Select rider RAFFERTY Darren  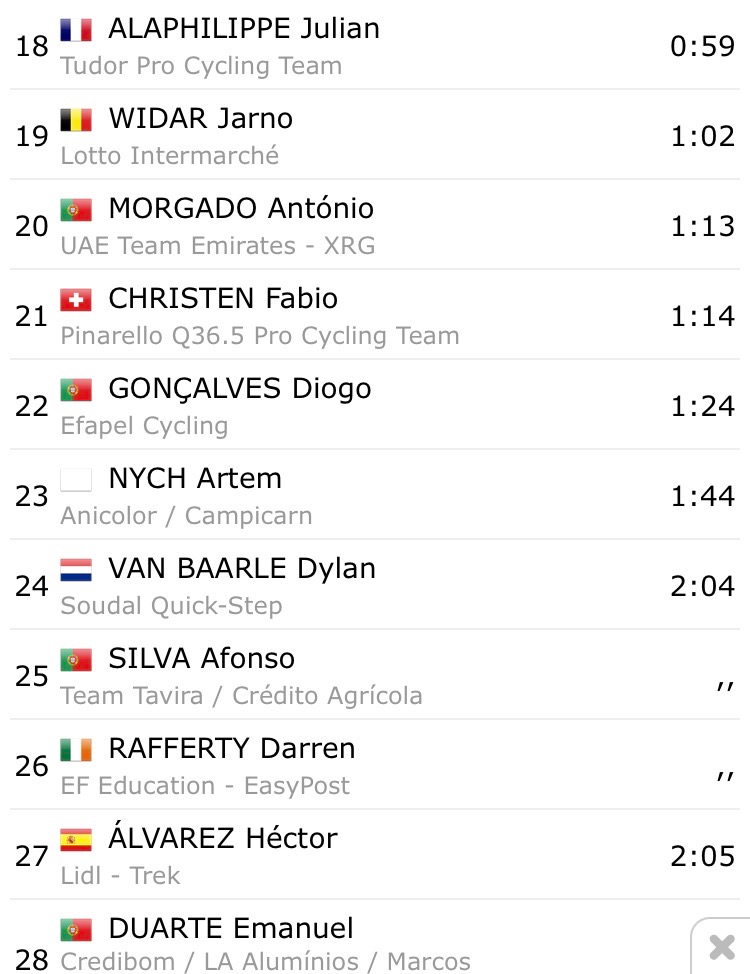pyautogui.click(x=231, y=749)
